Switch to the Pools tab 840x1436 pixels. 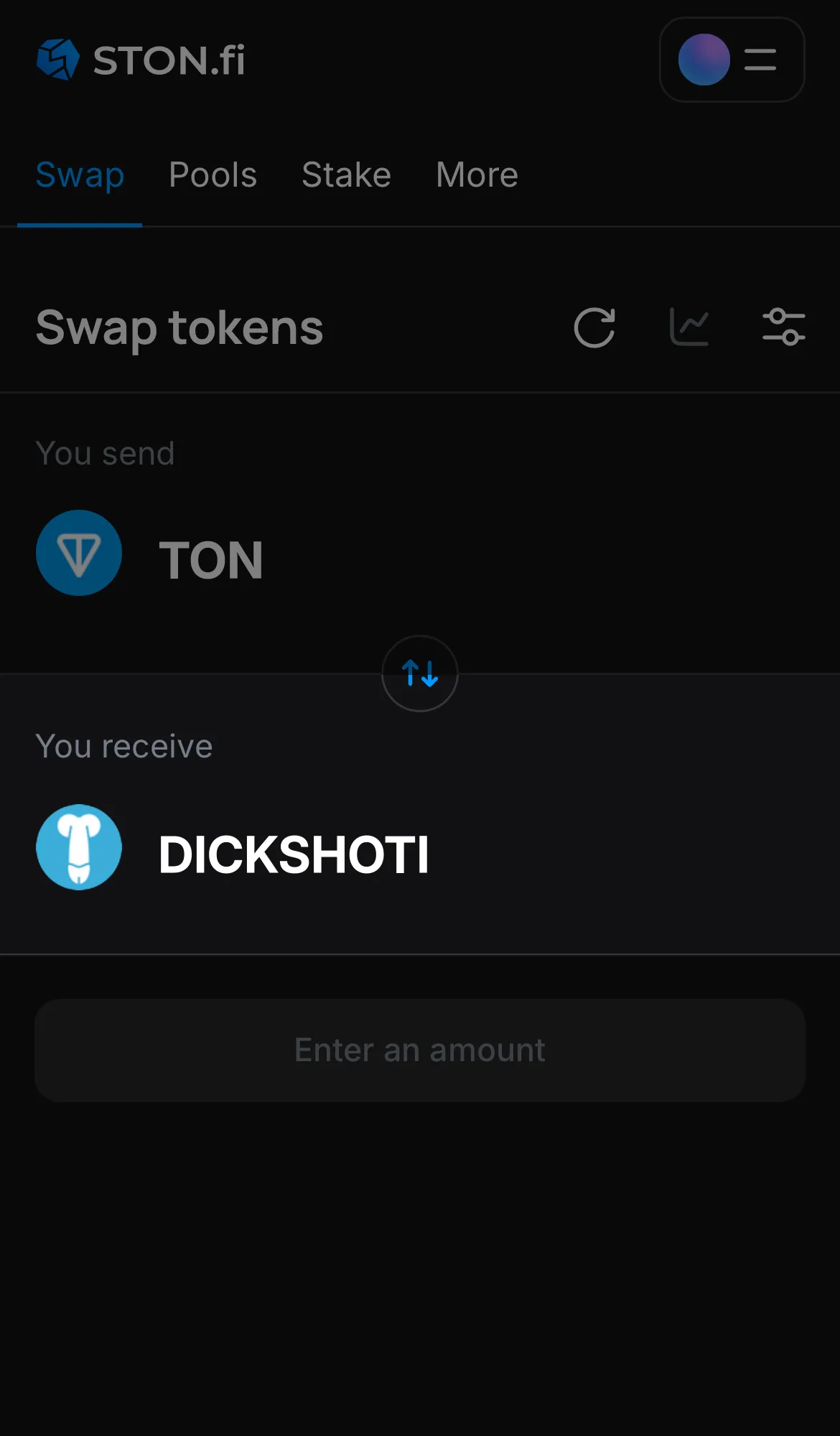coord(213,174)
